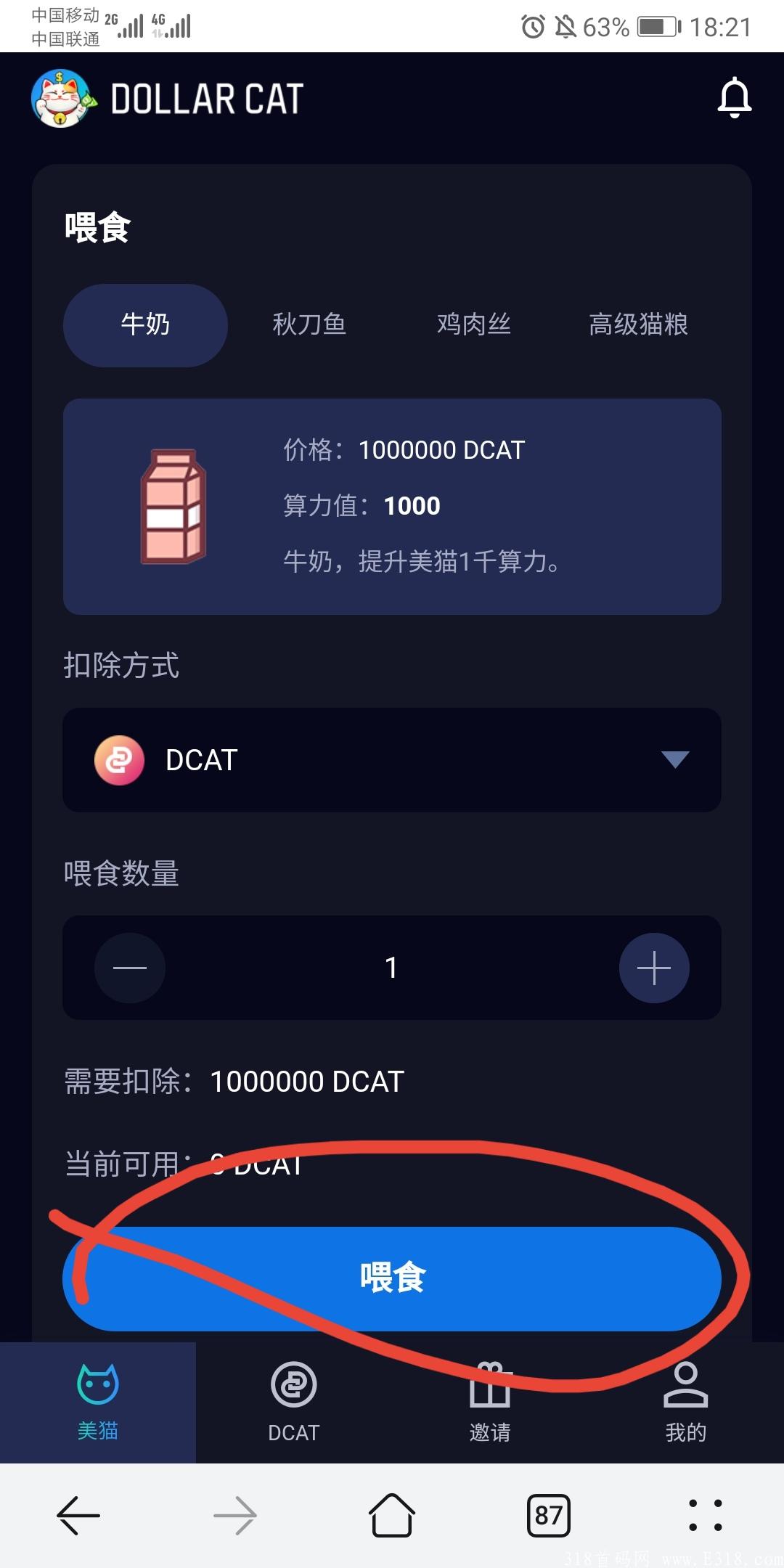
Task: Open 我的 profile person icon
Action: [x=685, y=1383]
